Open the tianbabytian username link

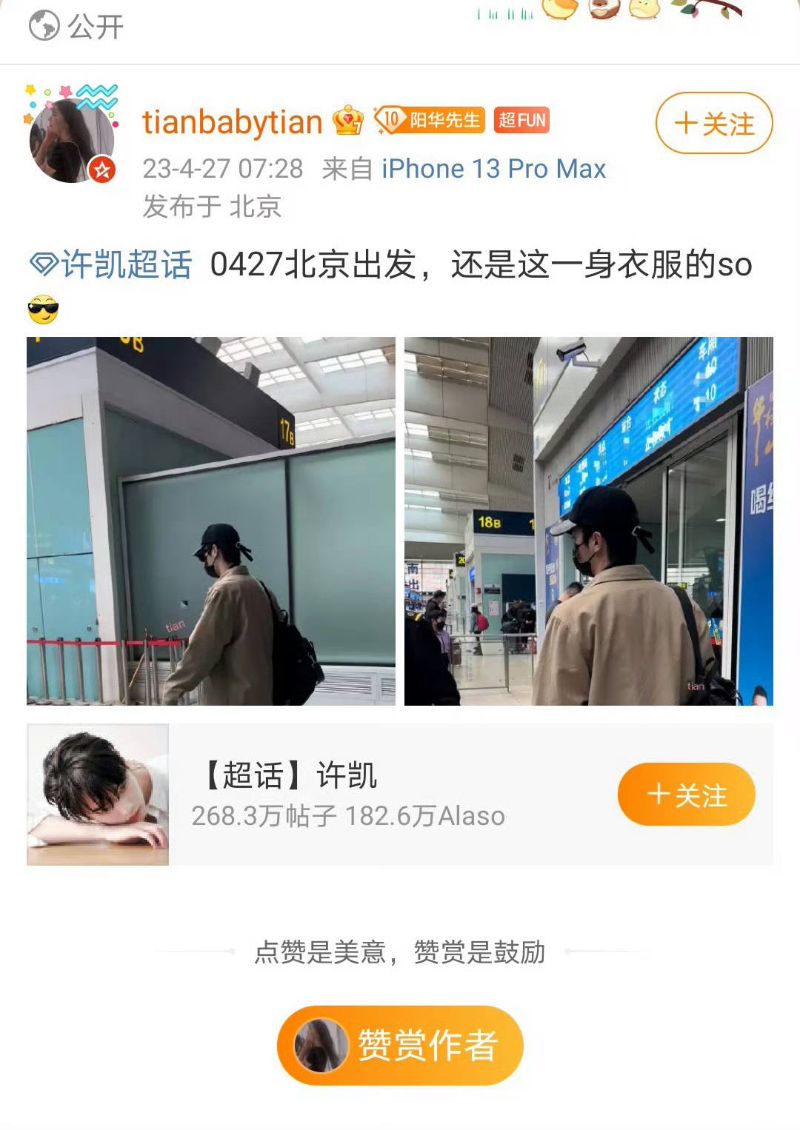pyautogui.click(x=232, y=122)
